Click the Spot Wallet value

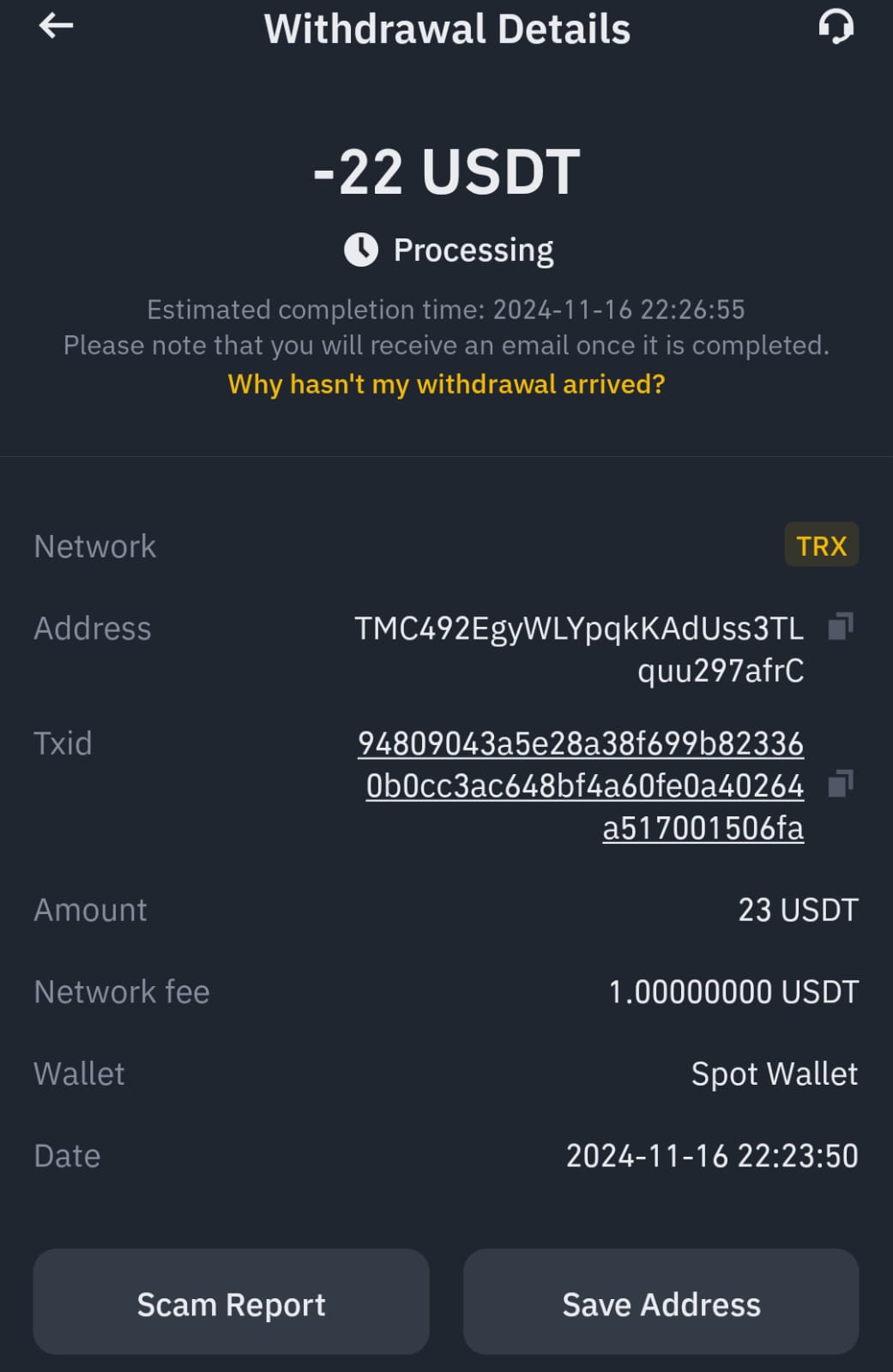[x=775, y=1073]
